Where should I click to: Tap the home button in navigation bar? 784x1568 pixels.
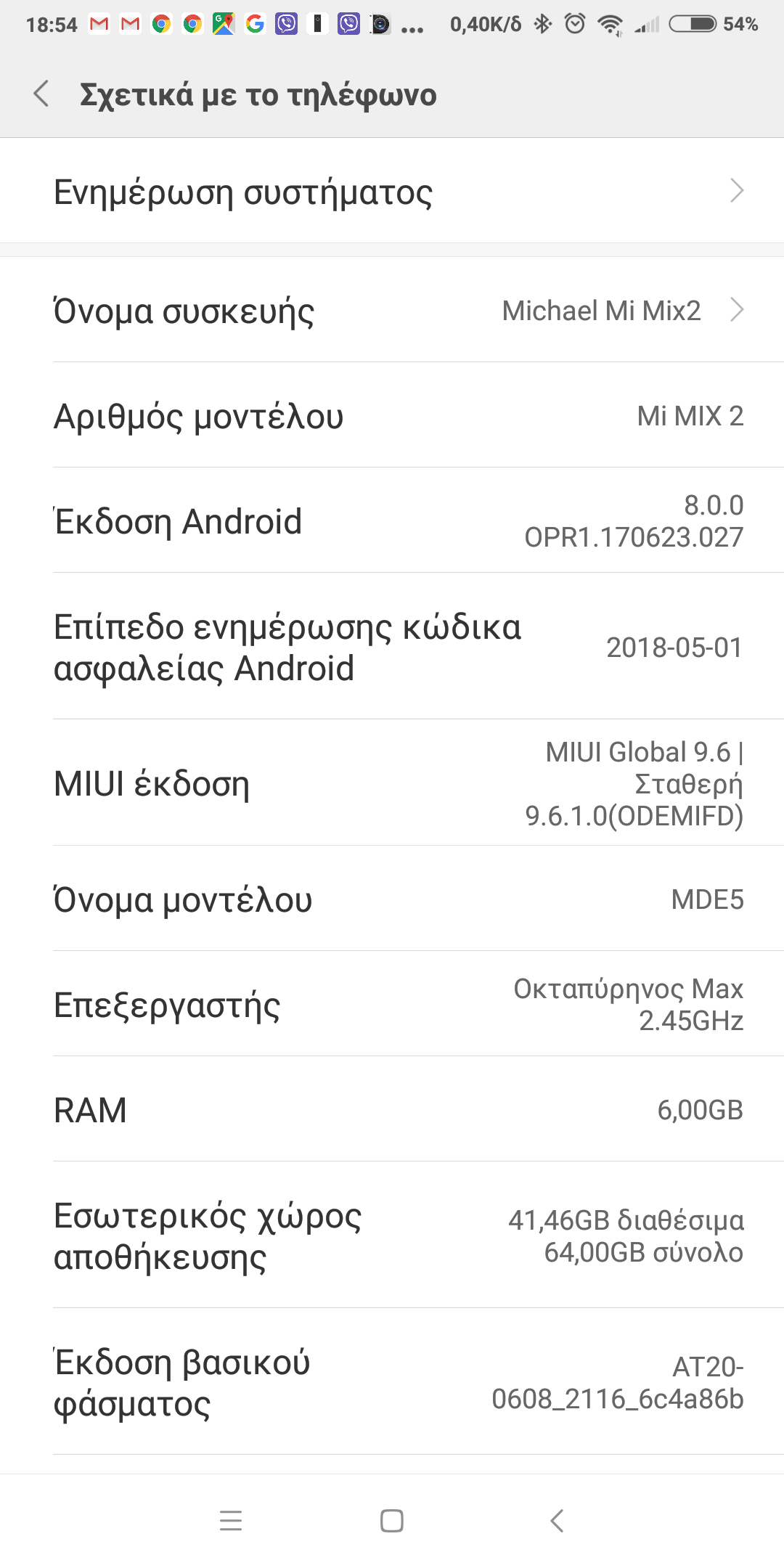(392, 1520)
